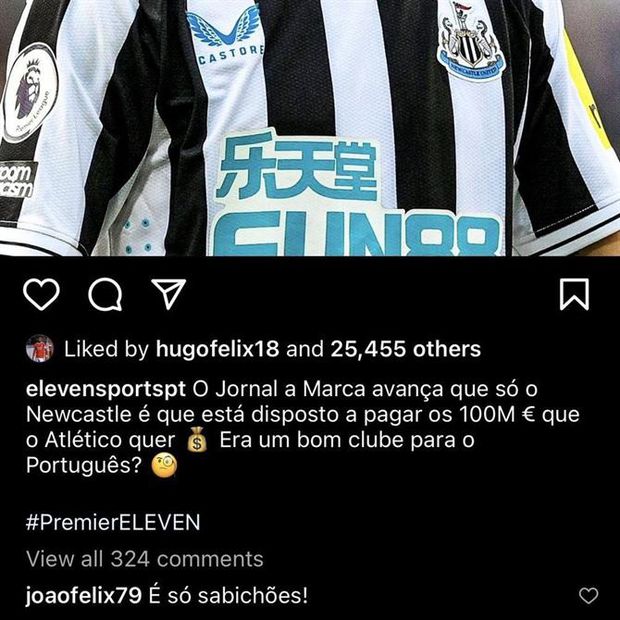The height and width of the screenshot is (620, 620).
Task: View all 324 comments
Action: [144, 558]
